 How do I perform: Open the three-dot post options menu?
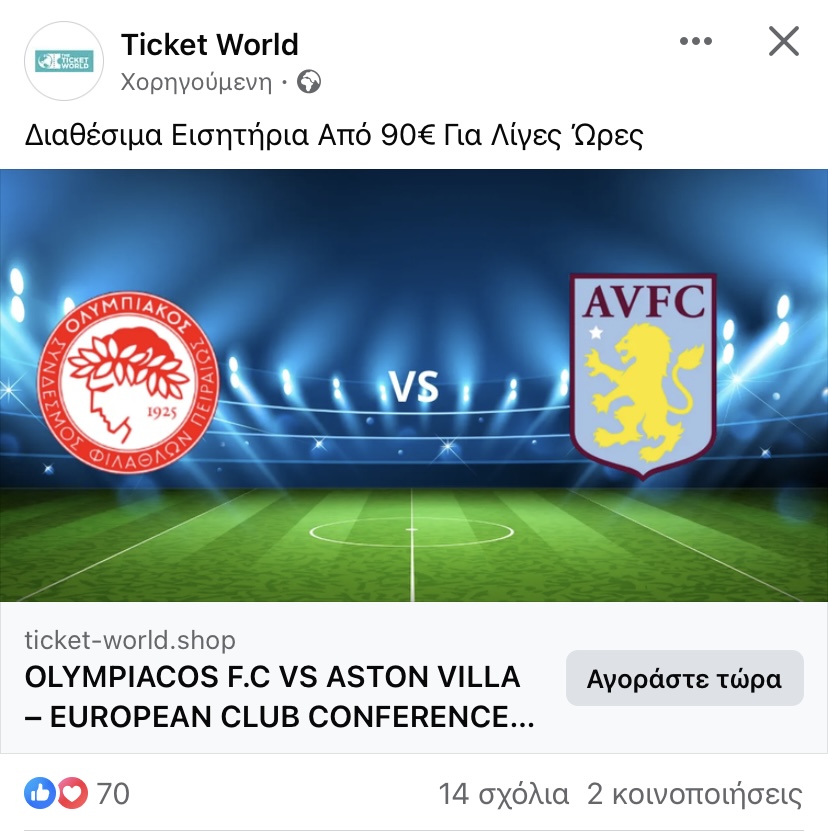point(696,42)
